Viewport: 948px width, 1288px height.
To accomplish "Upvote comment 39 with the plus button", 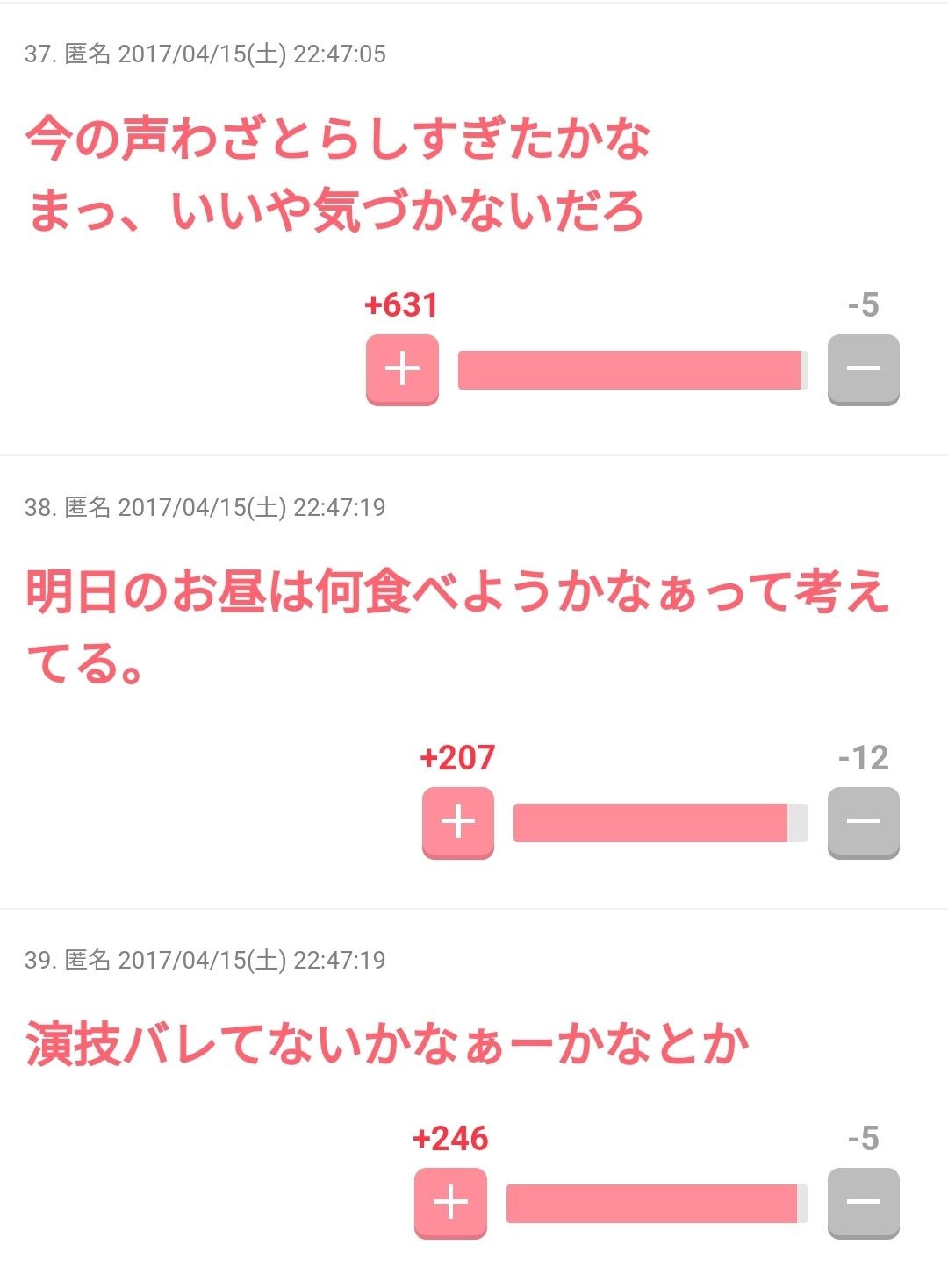I will point(450,1202).
